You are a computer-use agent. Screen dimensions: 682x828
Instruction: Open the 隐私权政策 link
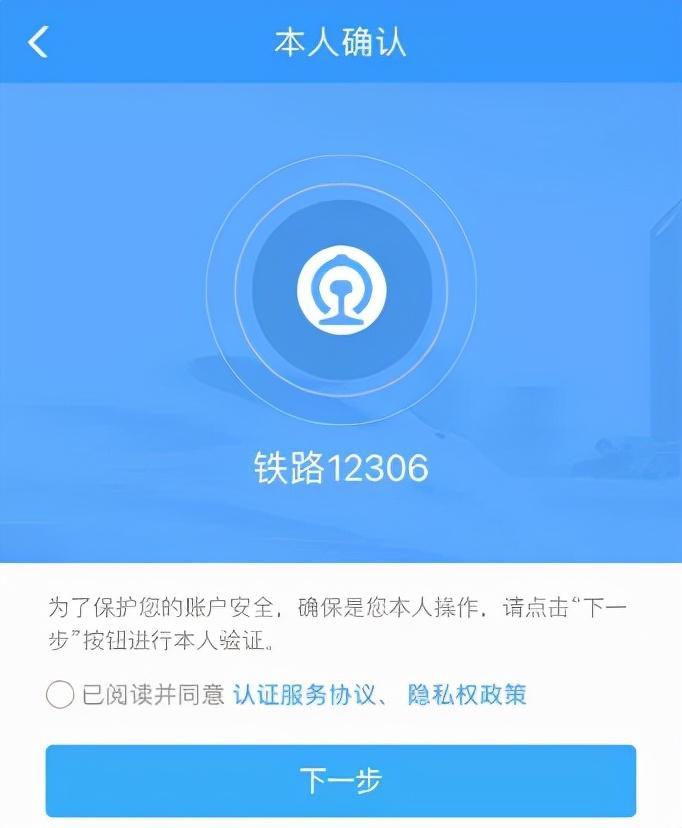coord(467,694)
